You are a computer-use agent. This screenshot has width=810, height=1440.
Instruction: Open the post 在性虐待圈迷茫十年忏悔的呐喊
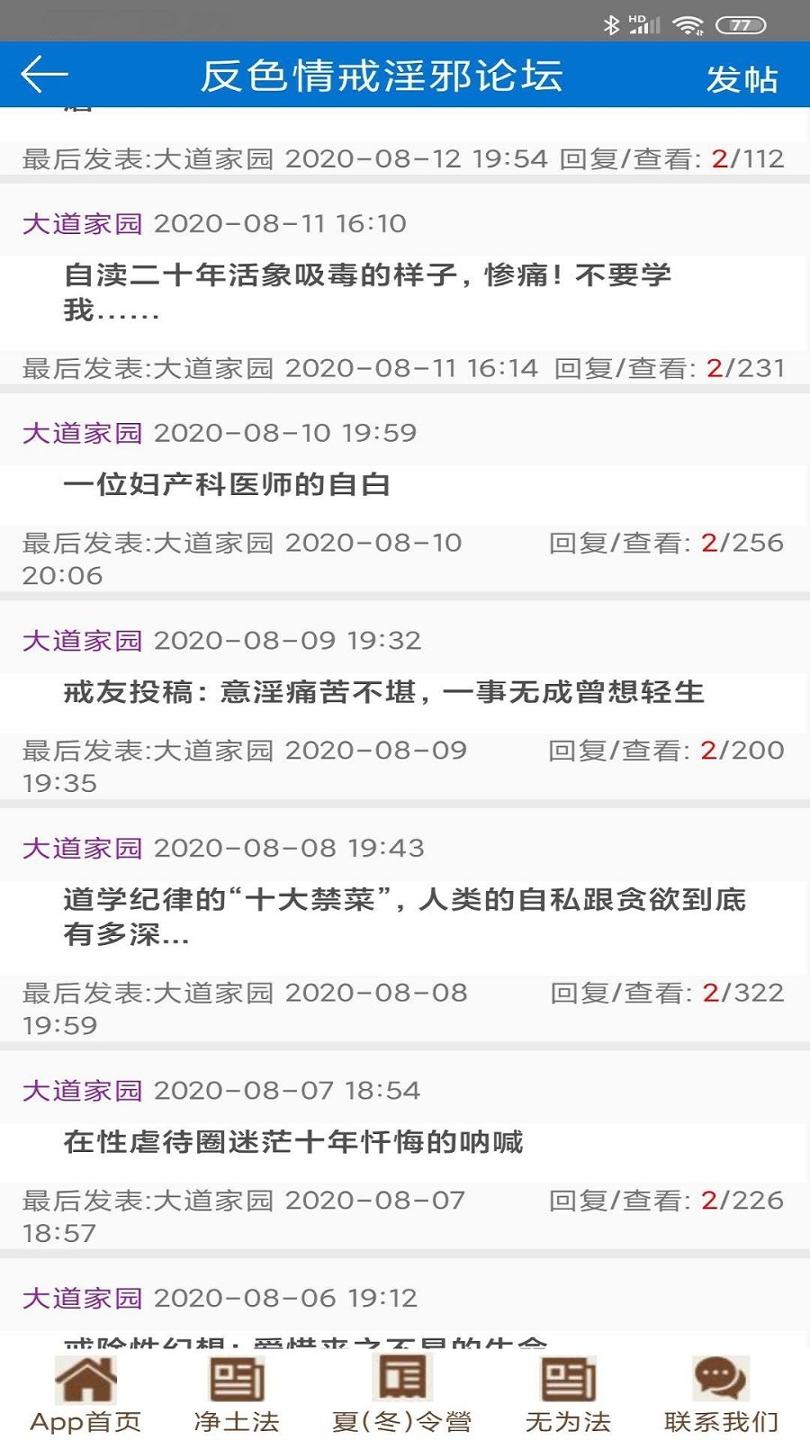point(294,1142)
